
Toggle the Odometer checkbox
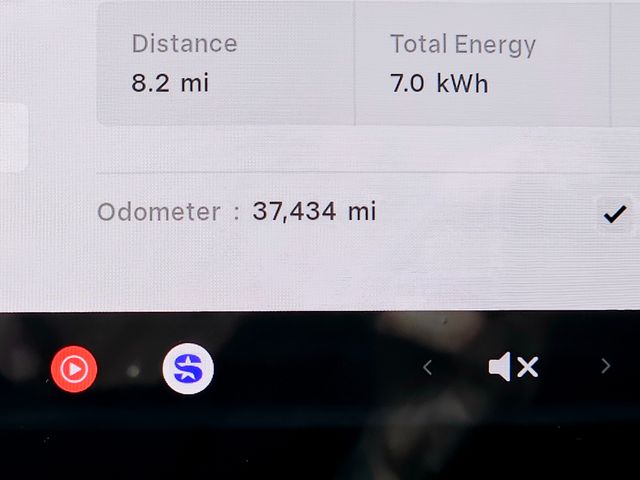(614, 213)
